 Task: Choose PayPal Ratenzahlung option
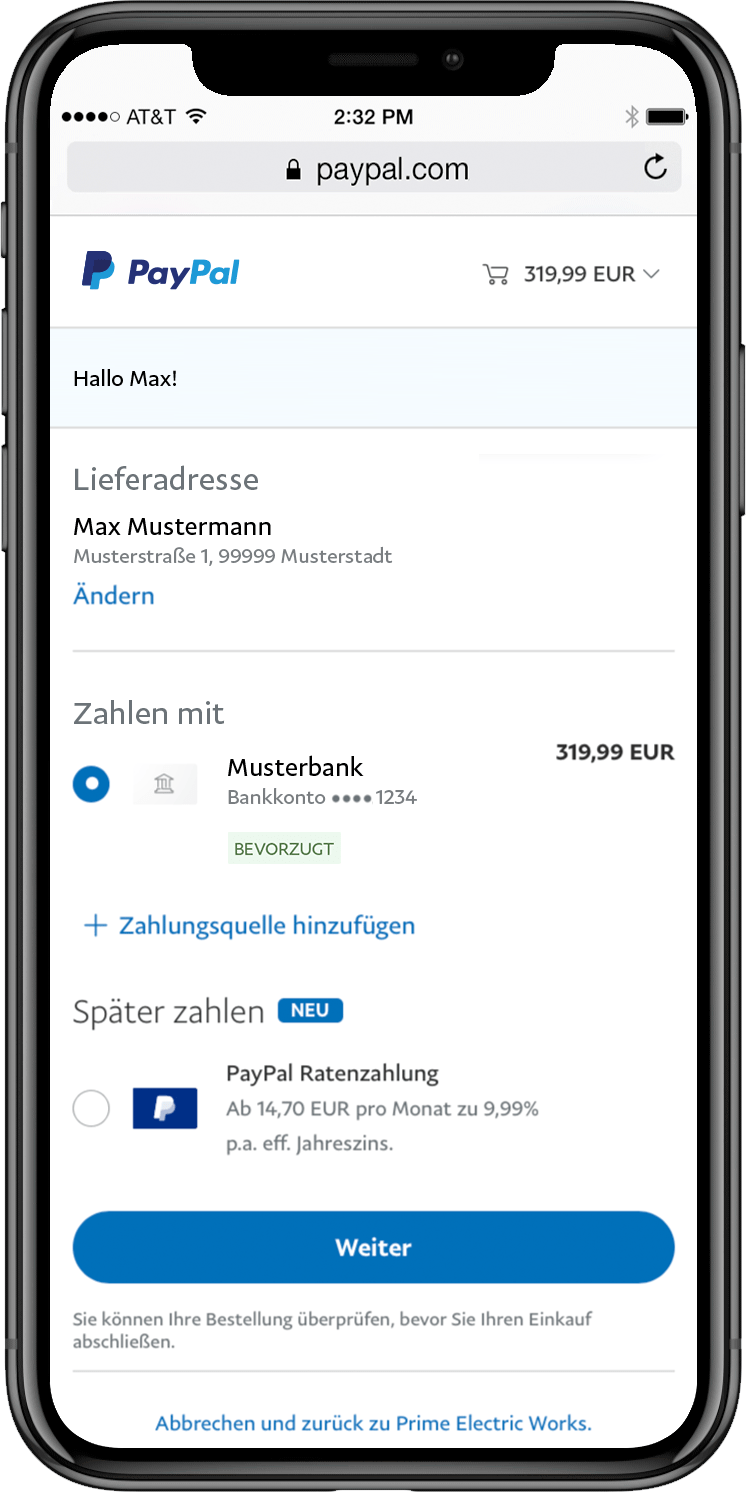tap(91, 1108)
